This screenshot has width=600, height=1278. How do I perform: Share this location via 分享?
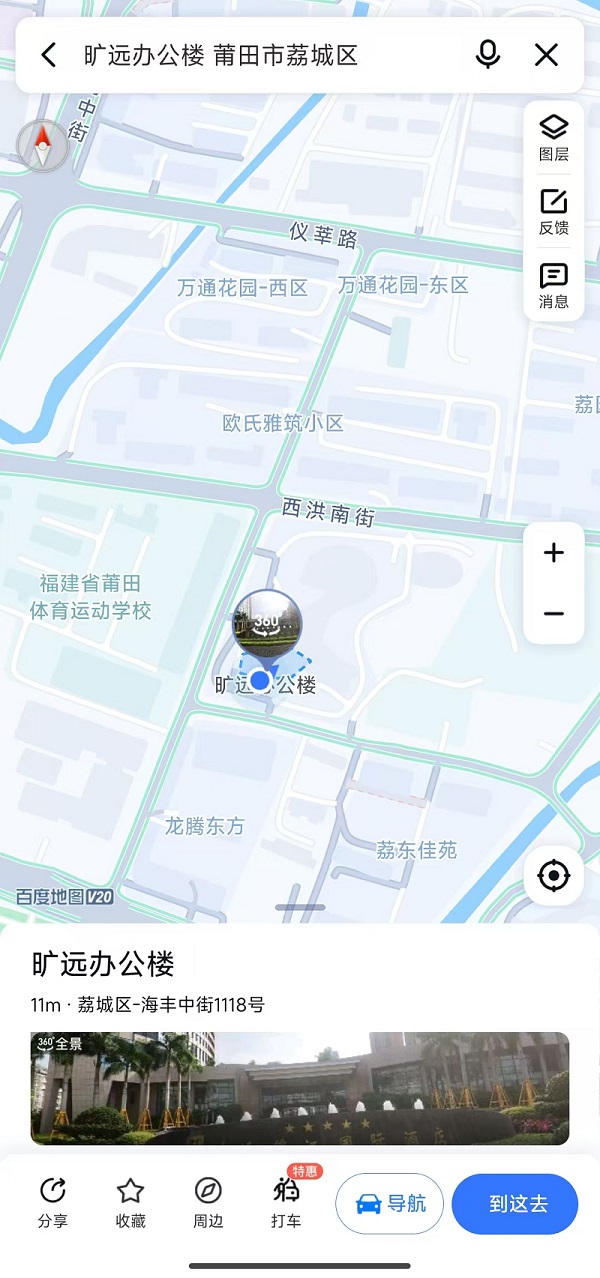coord(52,1203)
